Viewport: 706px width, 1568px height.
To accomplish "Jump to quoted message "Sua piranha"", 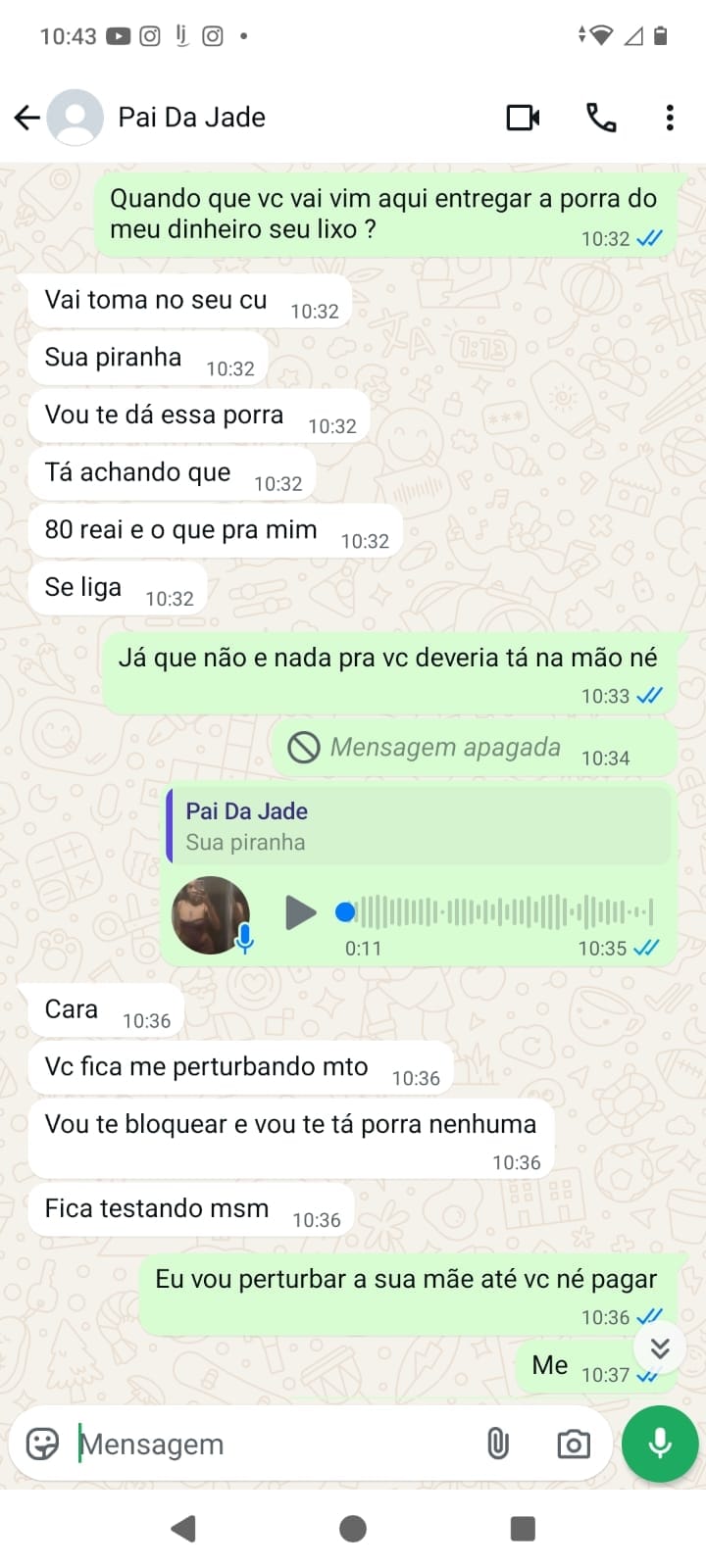I will (420, 826).
